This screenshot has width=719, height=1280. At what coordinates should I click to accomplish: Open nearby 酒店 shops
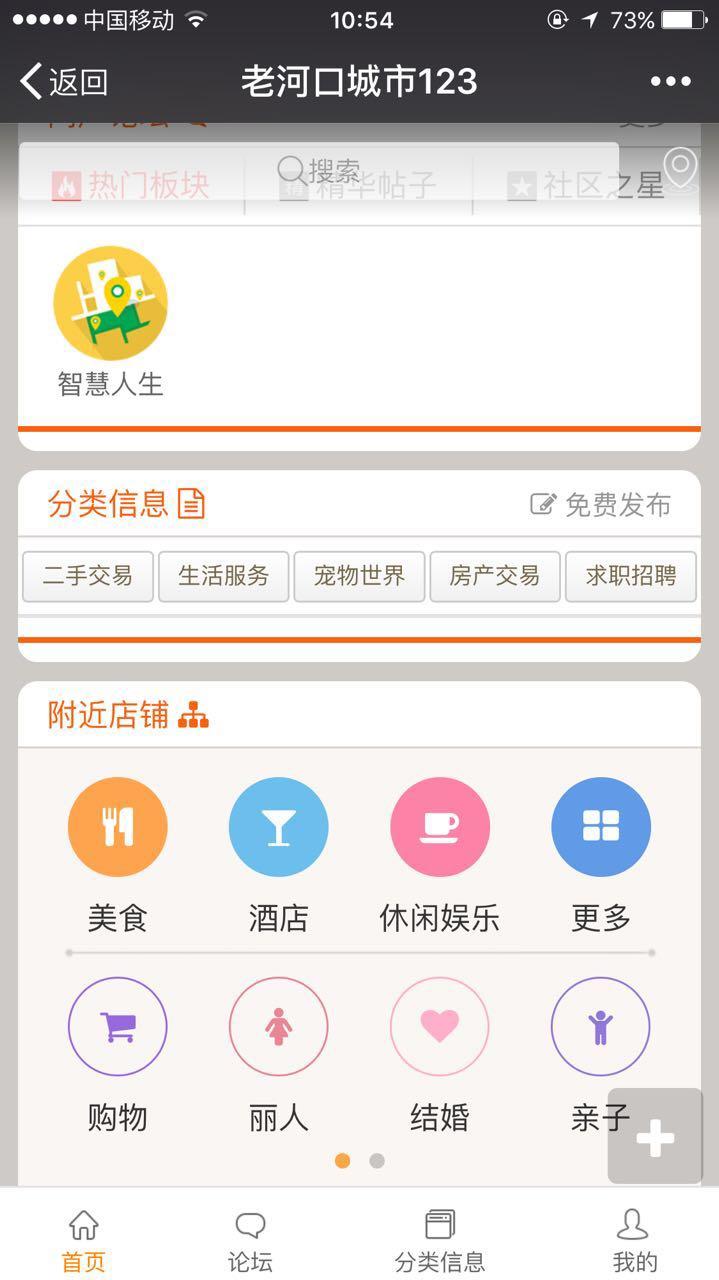tap(279, 828)
